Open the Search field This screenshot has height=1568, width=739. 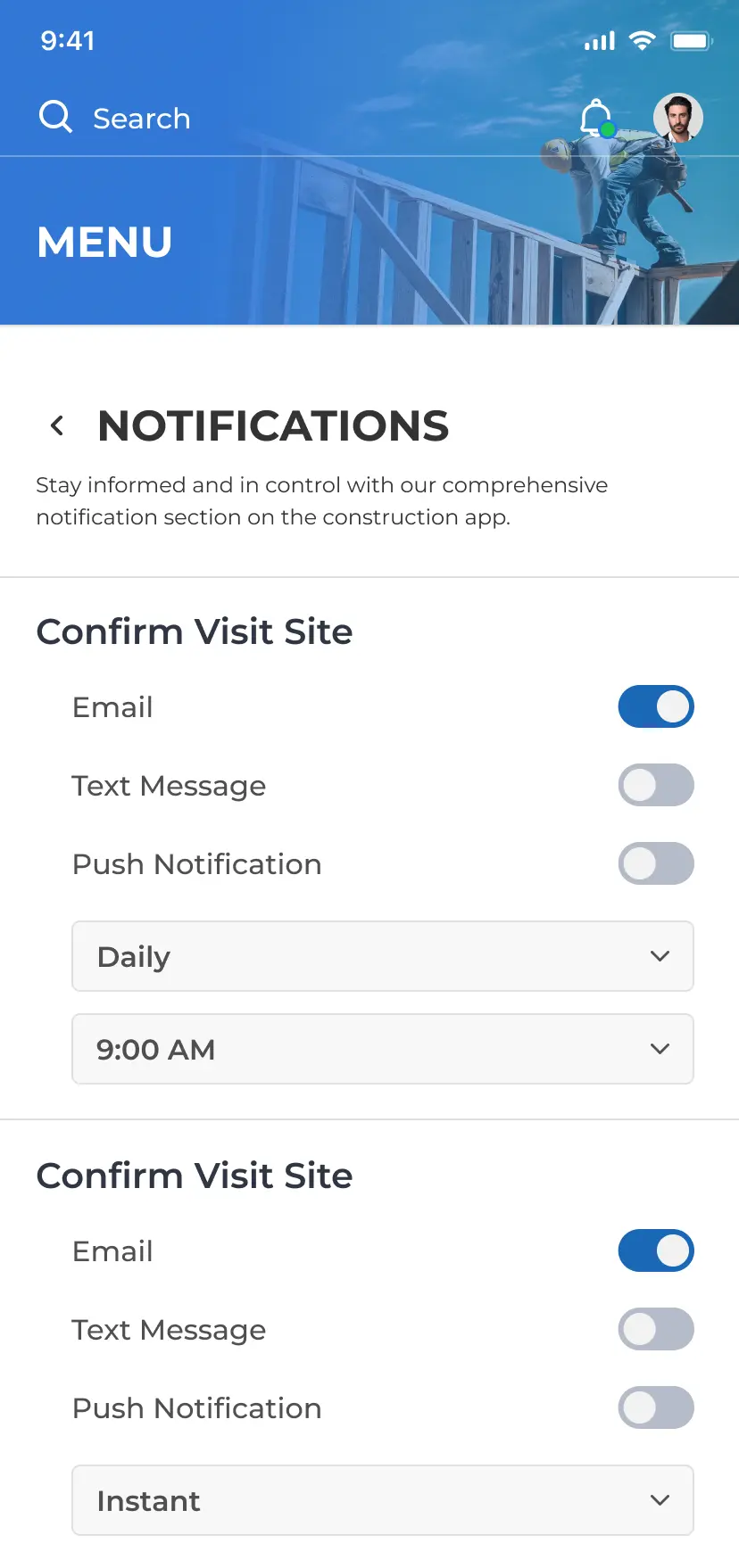coord(115,118)
